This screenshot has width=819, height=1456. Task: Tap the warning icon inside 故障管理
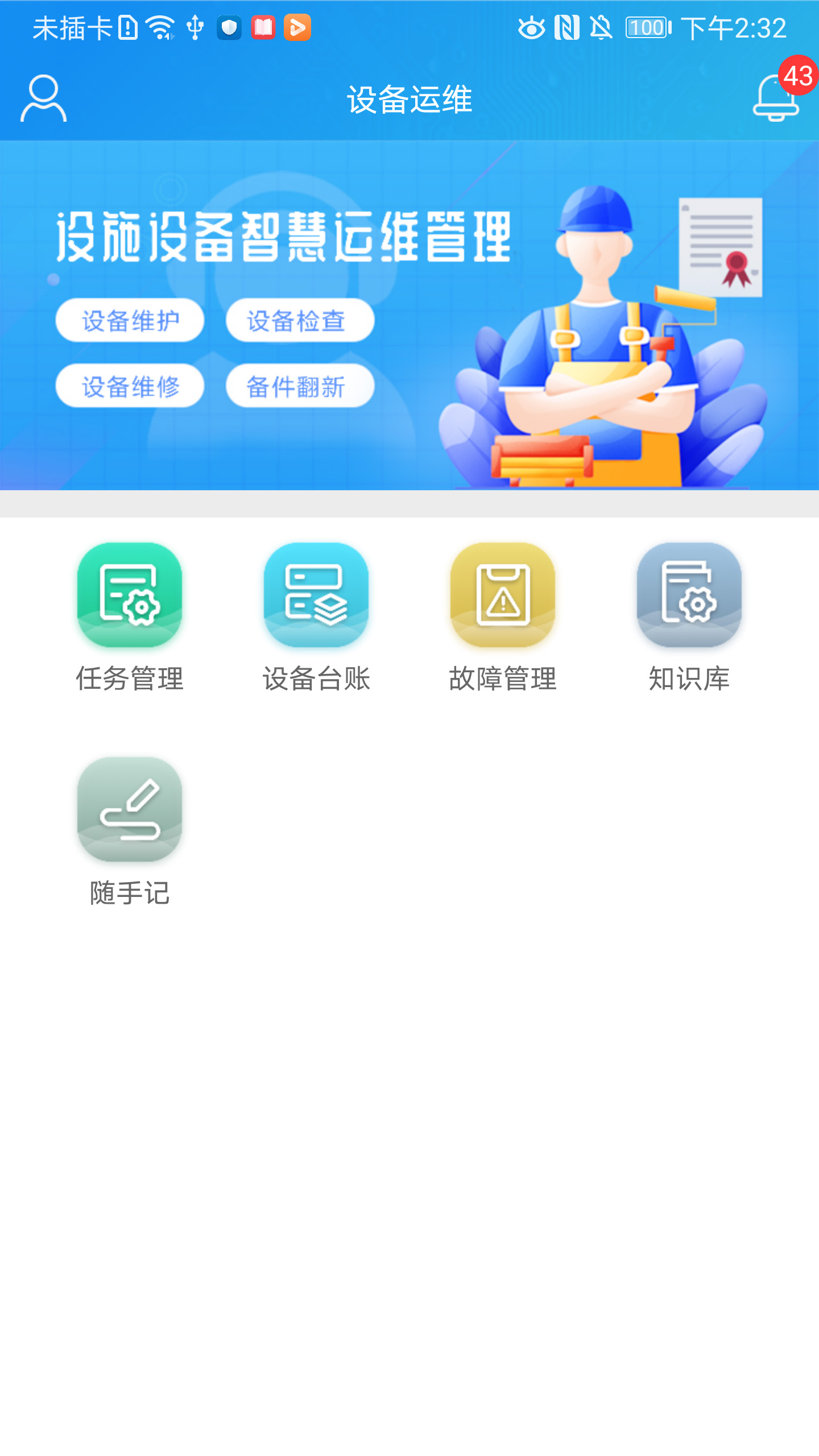[x=503, y=600]
